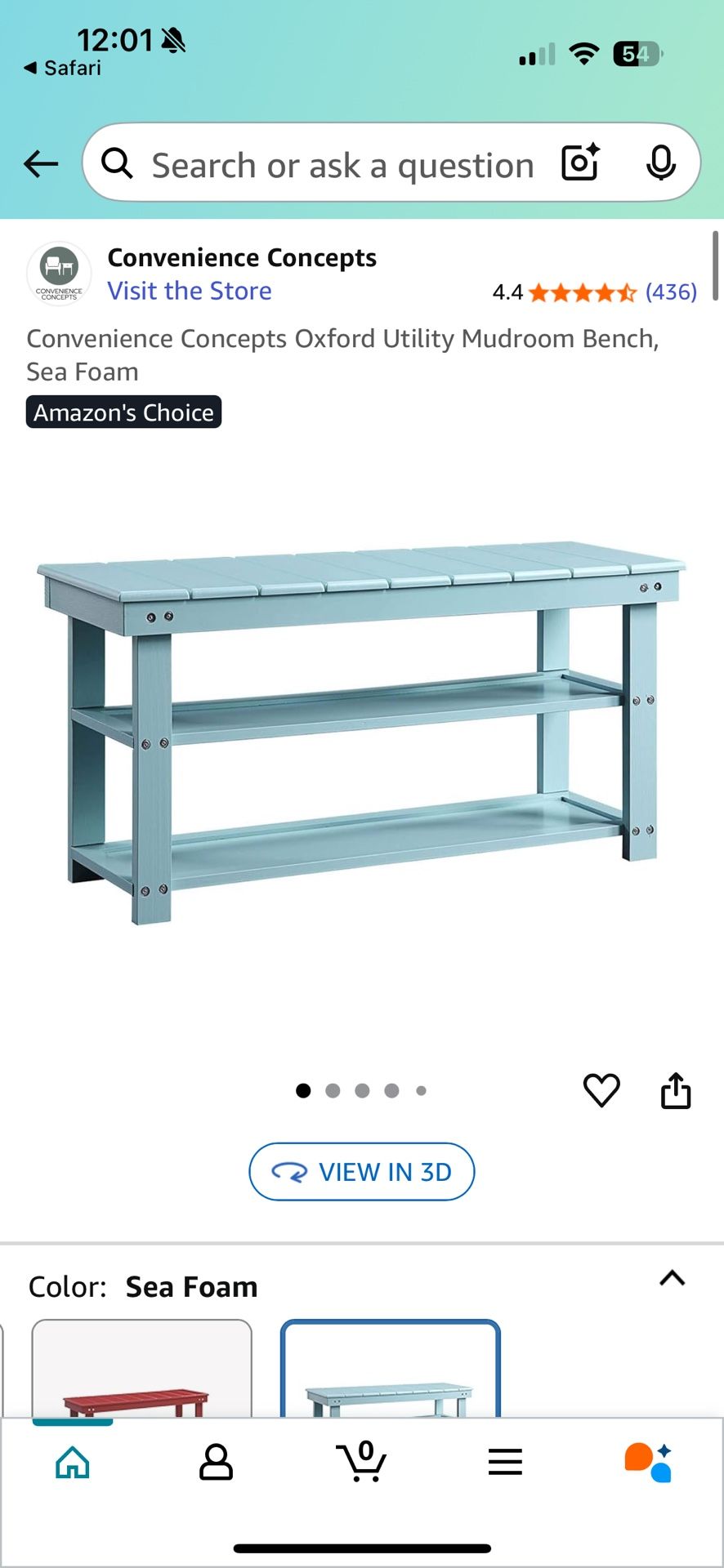Image resolution: width=724 pixels, height=1568 pixels.
Task: Tap the Convenience Concepts store logo
Action: point(58,273)
